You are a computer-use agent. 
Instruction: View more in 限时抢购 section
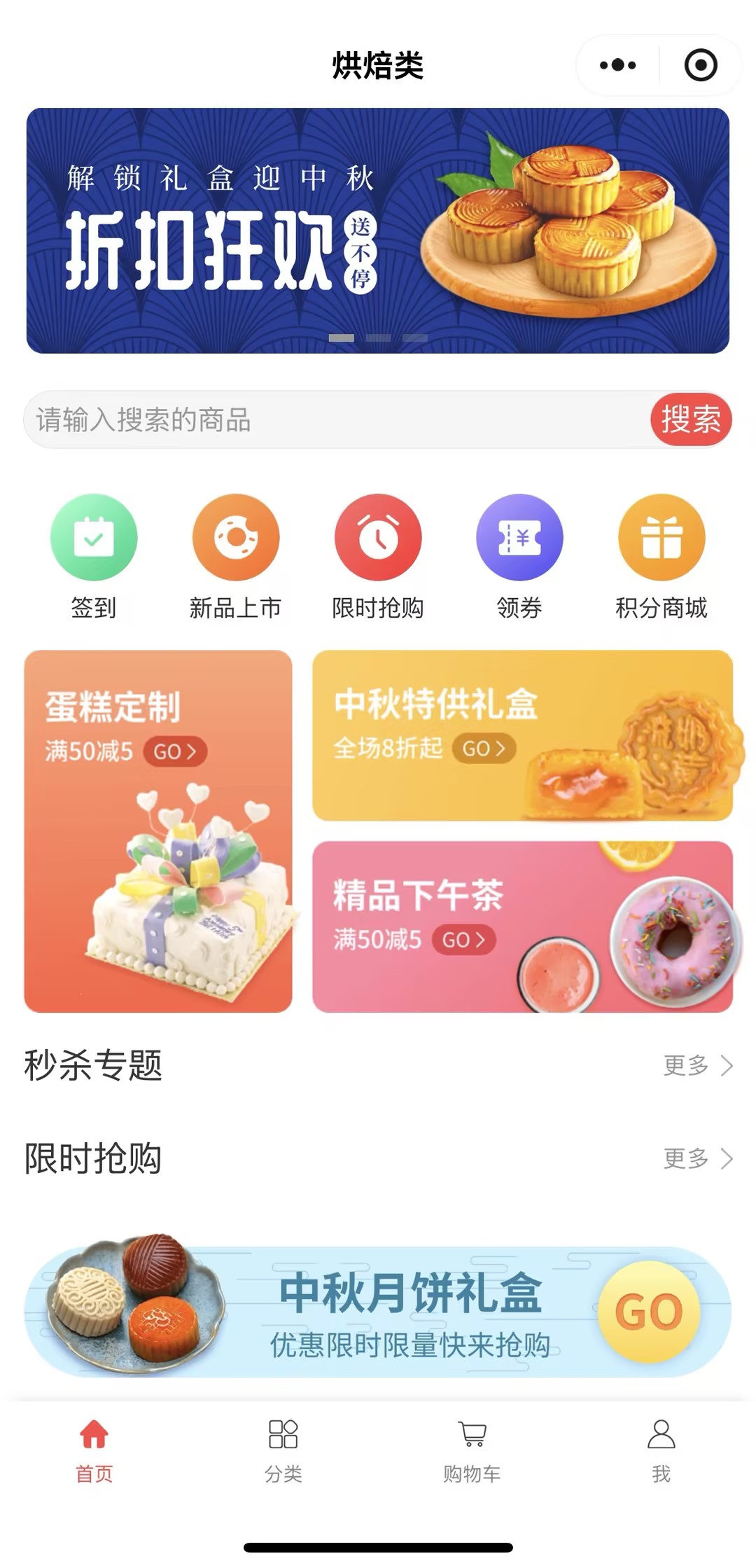click(697, 1158)
